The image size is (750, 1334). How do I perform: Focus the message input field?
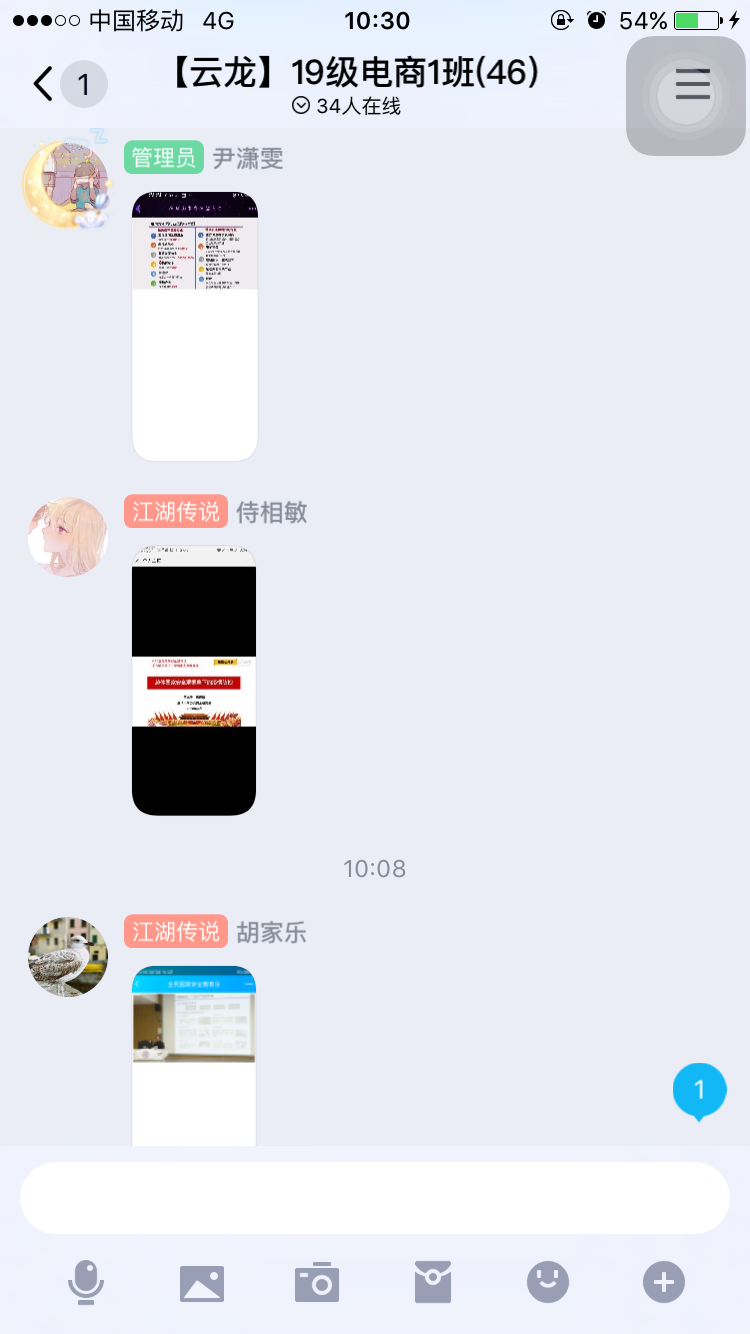tap(375, 1198)
